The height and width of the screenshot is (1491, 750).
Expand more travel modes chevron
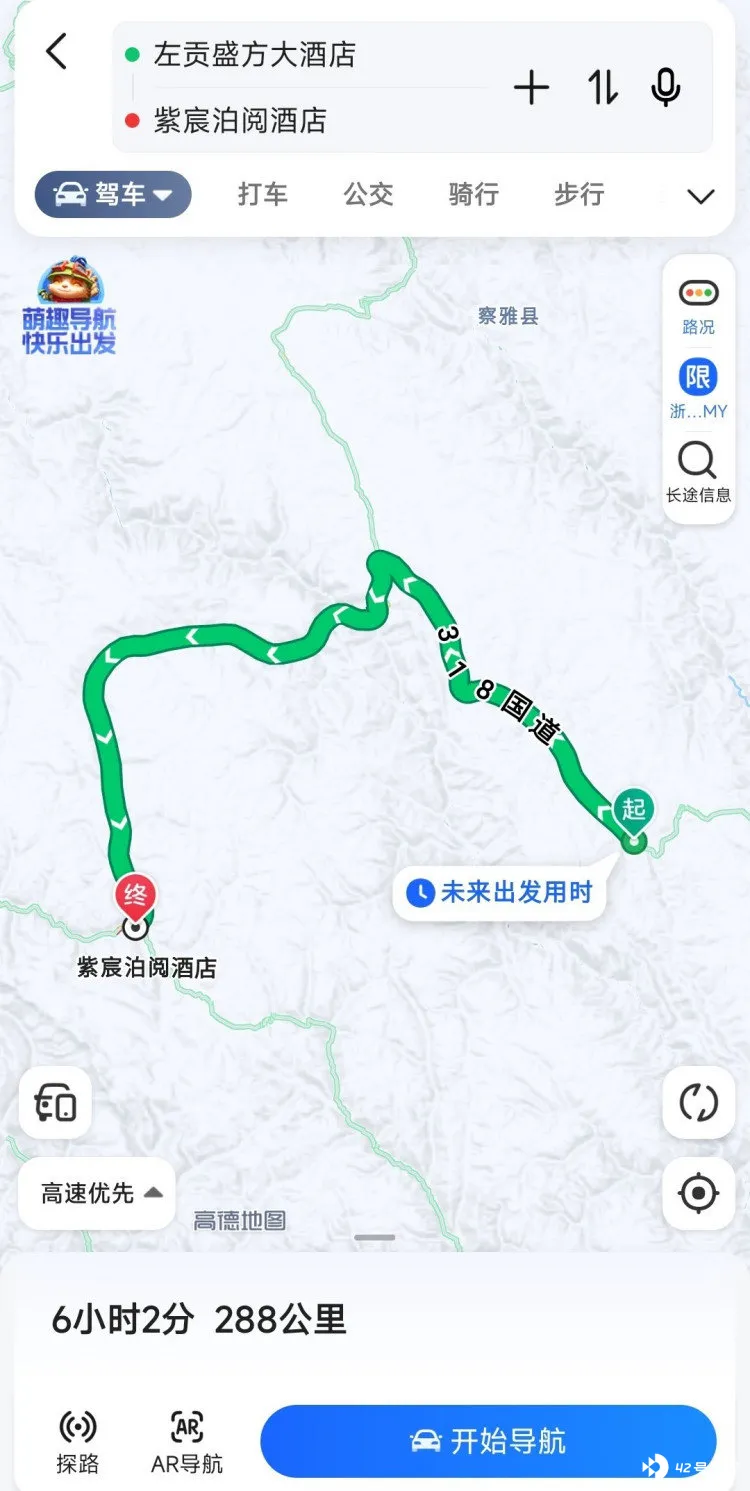click(701, 196)
